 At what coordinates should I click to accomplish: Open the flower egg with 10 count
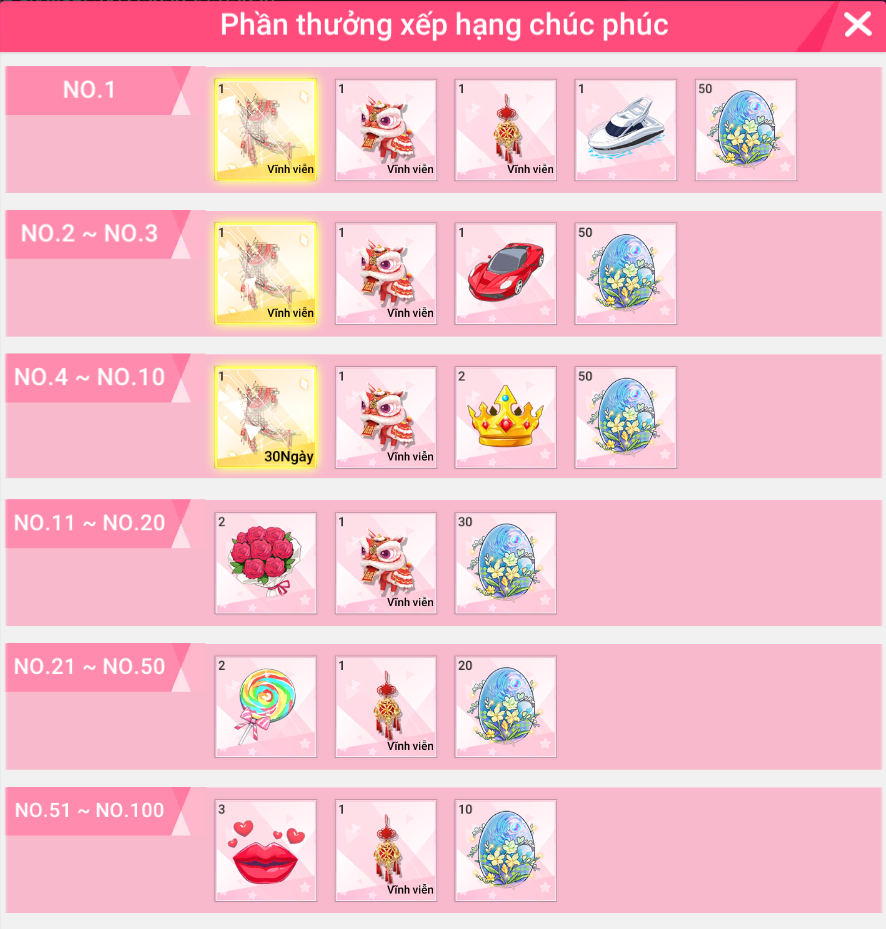(x=506, y=851)
